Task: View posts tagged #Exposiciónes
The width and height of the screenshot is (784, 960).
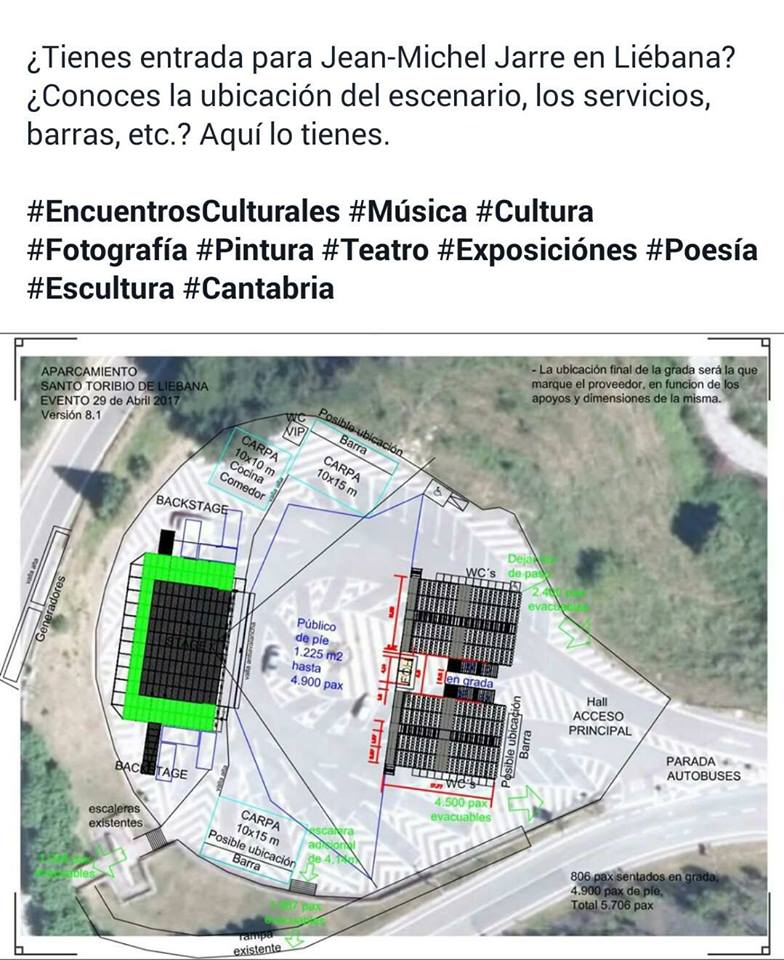Action: coord(549,251)
